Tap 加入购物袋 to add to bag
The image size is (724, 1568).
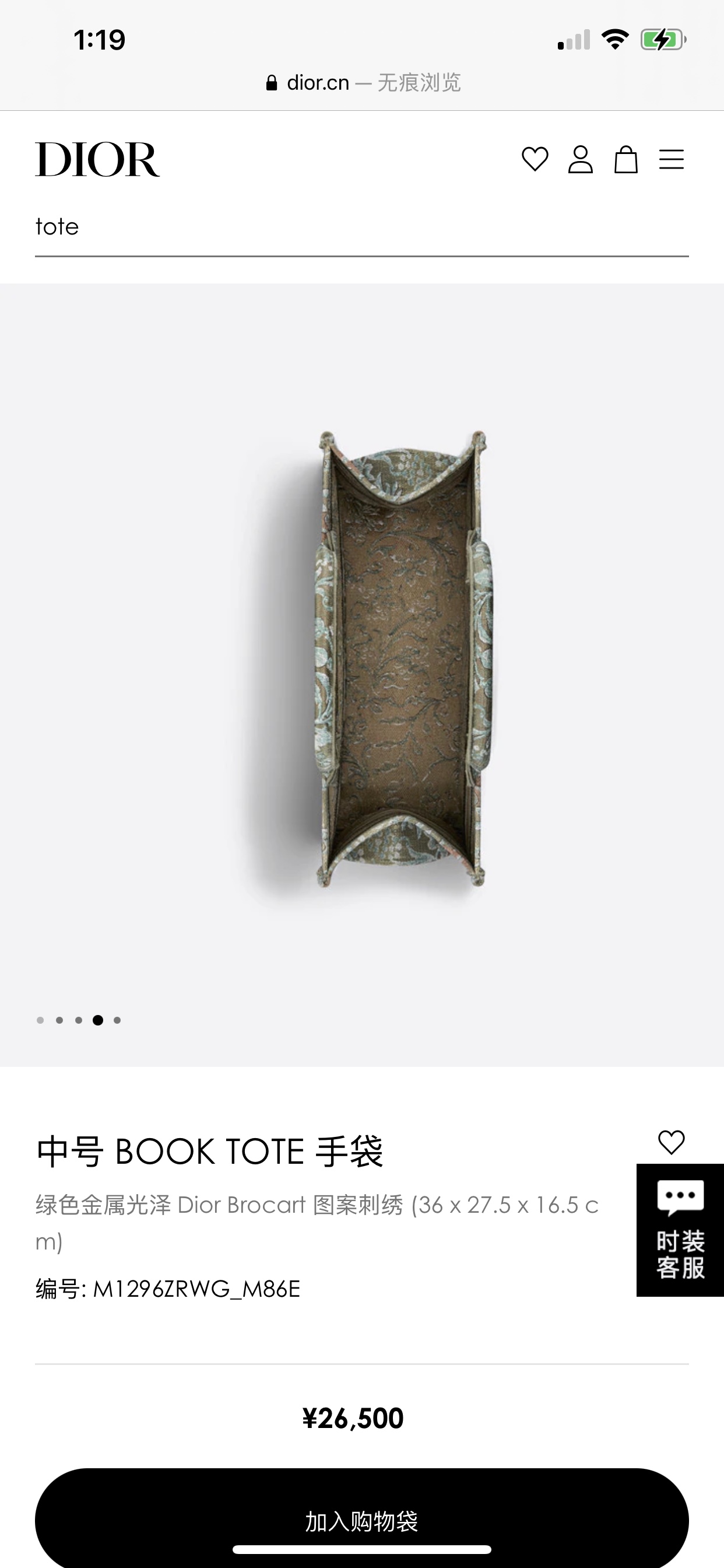tap(361, 1521)
